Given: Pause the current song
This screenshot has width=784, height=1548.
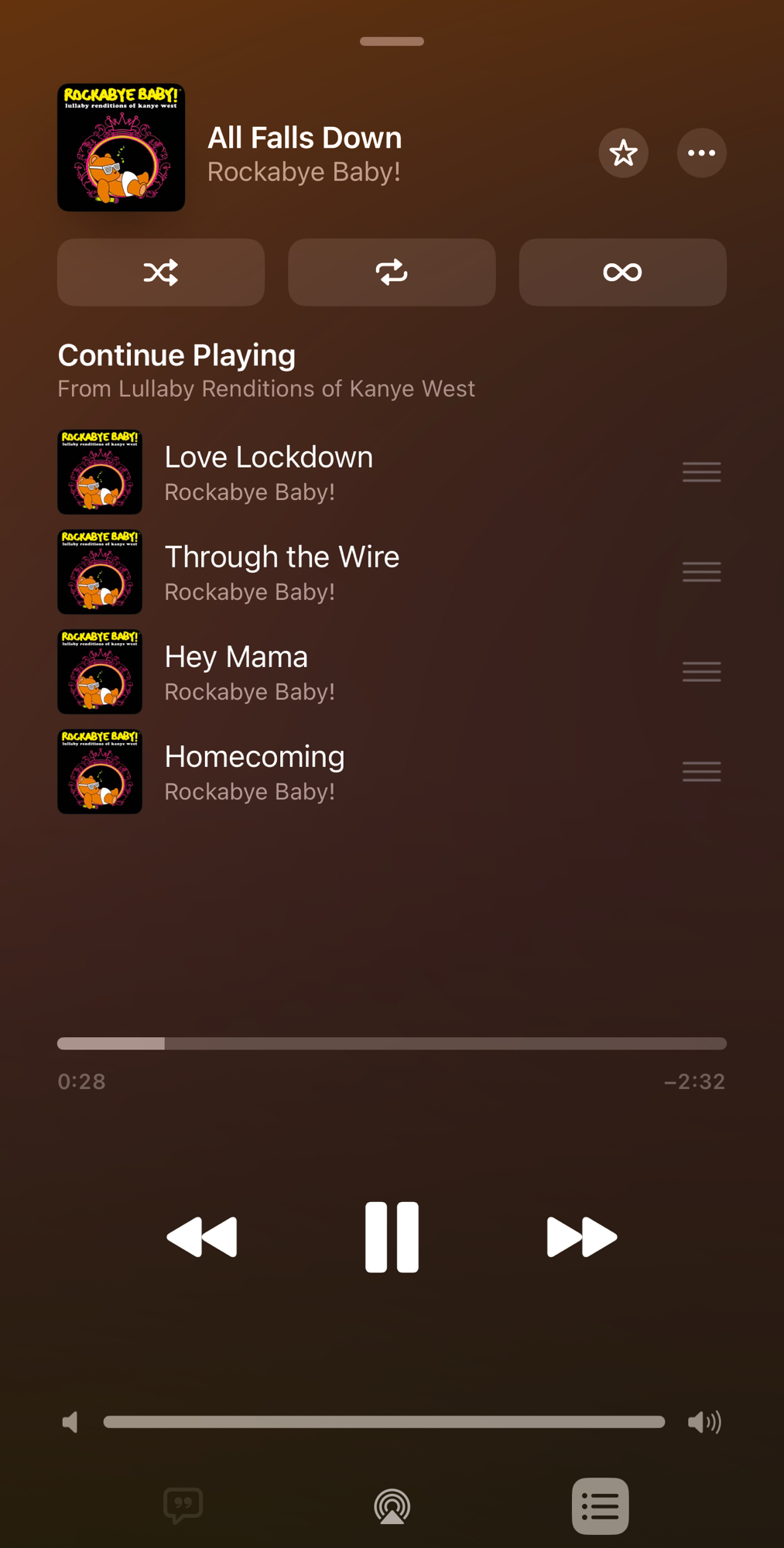Looking at the screenshot, I should [392, 1237].
